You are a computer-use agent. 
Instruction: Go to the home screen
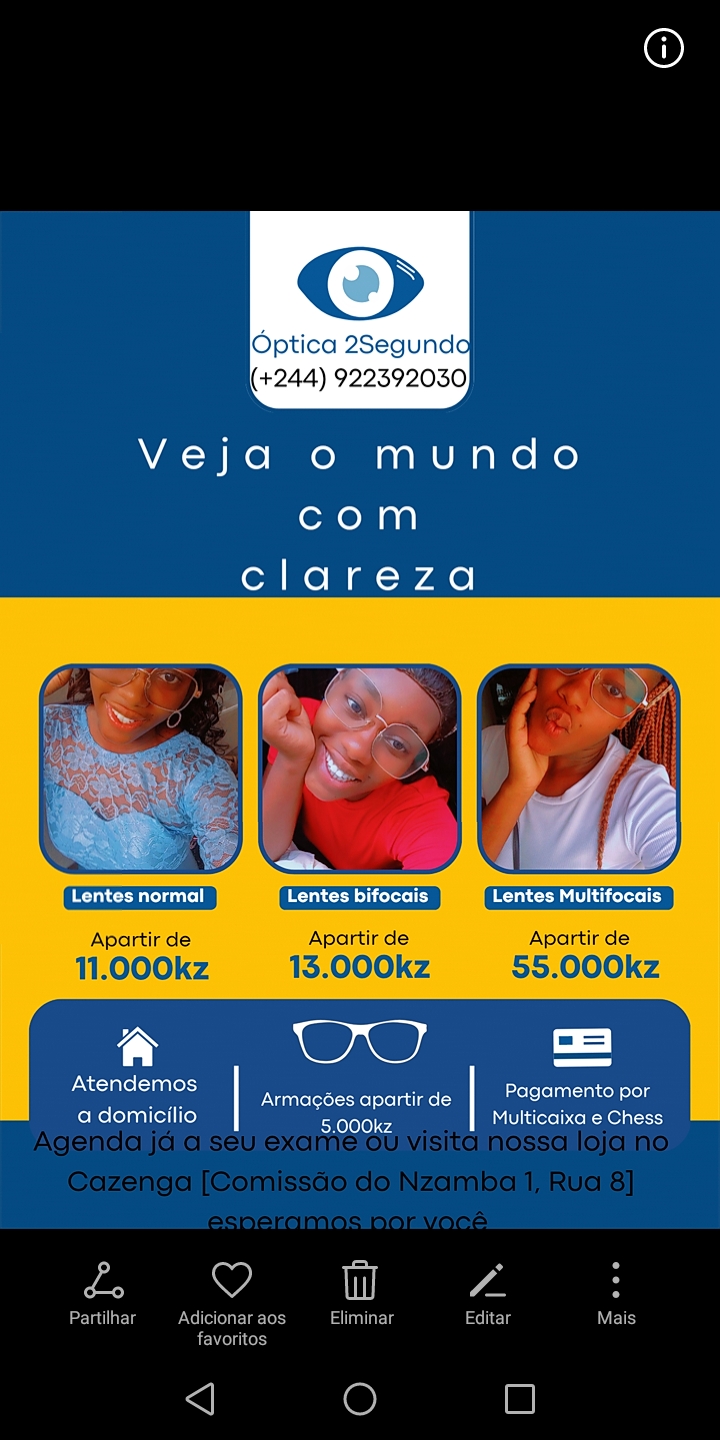click(x=360, y=1399)
